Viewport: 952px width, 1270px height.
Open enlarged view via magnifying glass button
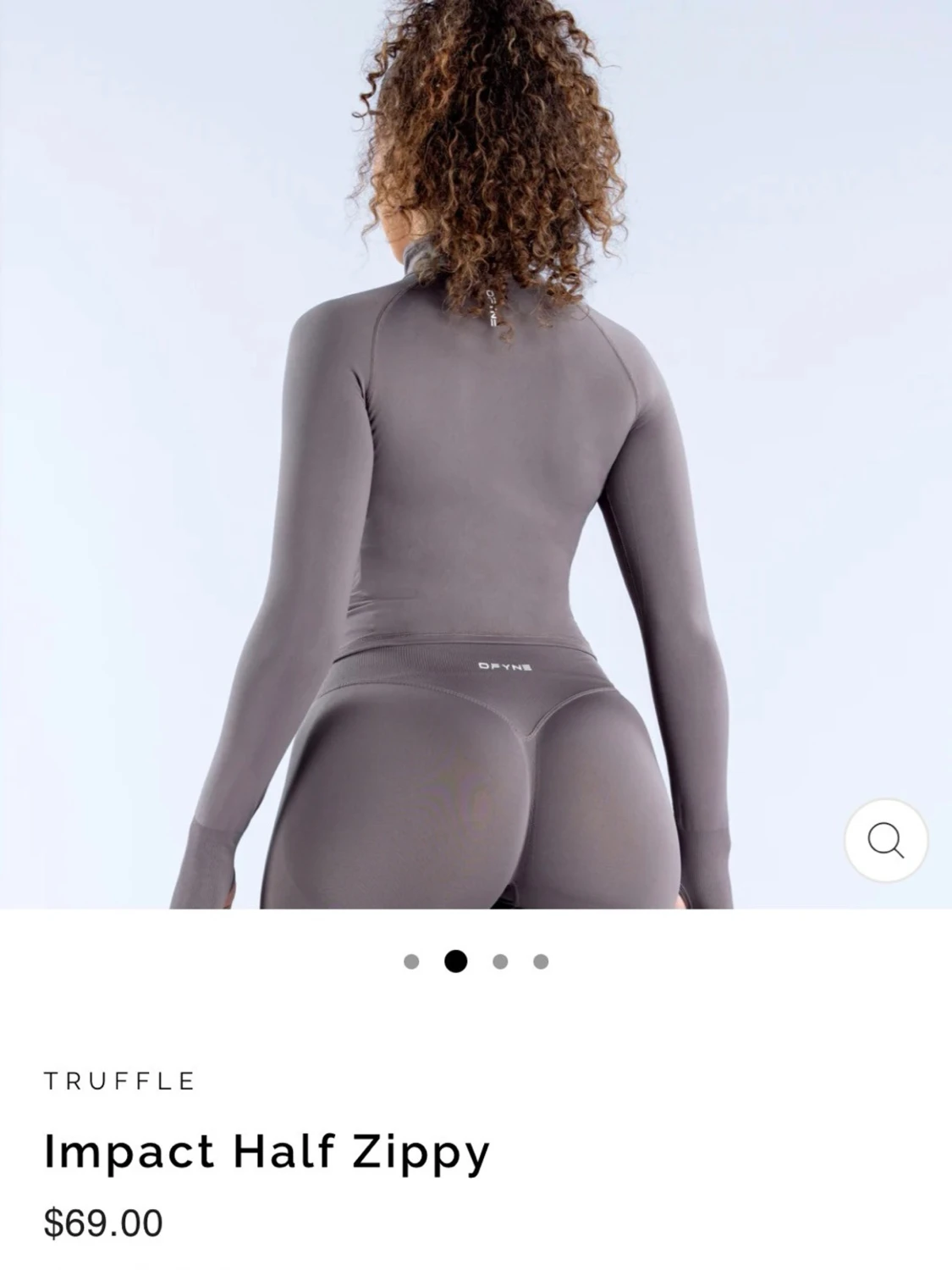point(887,841)
